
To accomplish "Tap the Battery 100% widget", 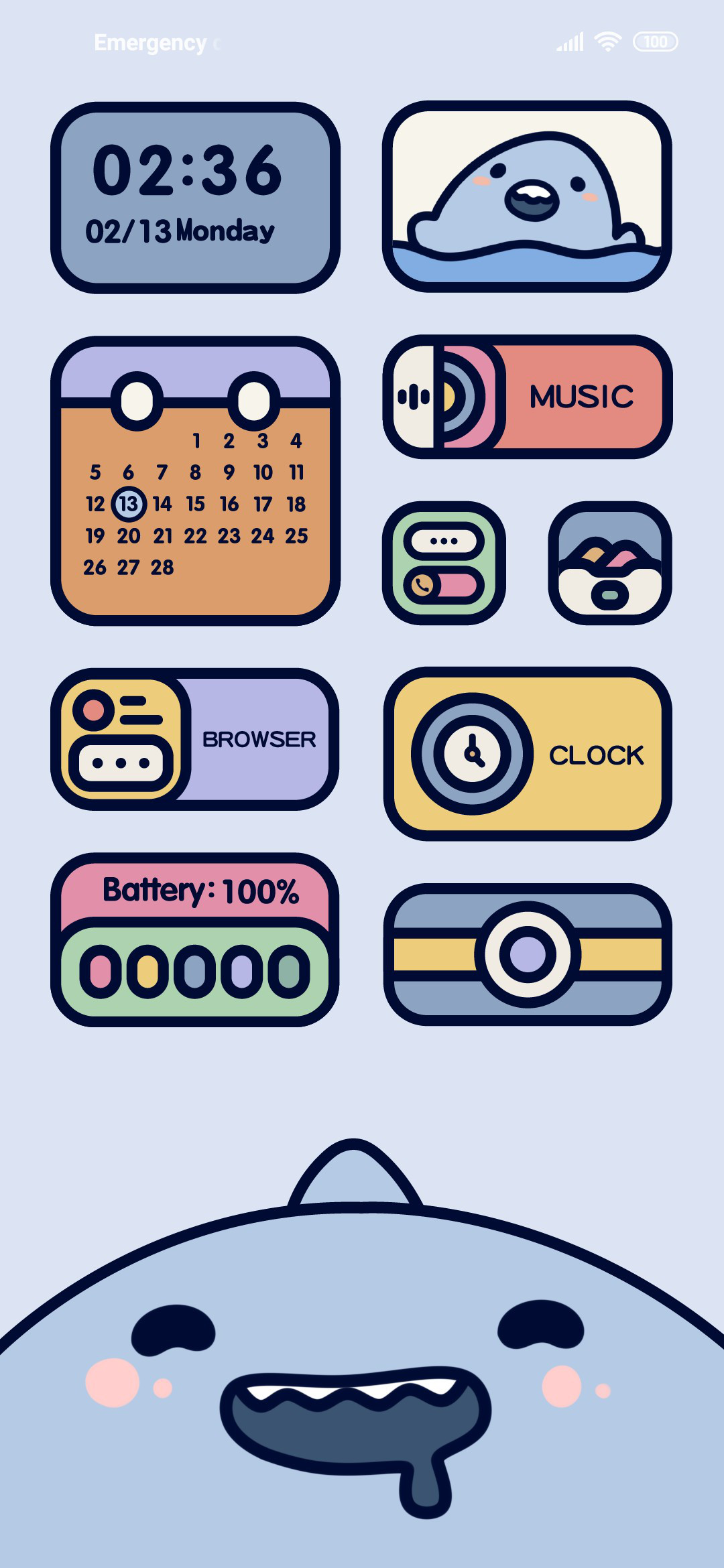I will tap(195, 939).
